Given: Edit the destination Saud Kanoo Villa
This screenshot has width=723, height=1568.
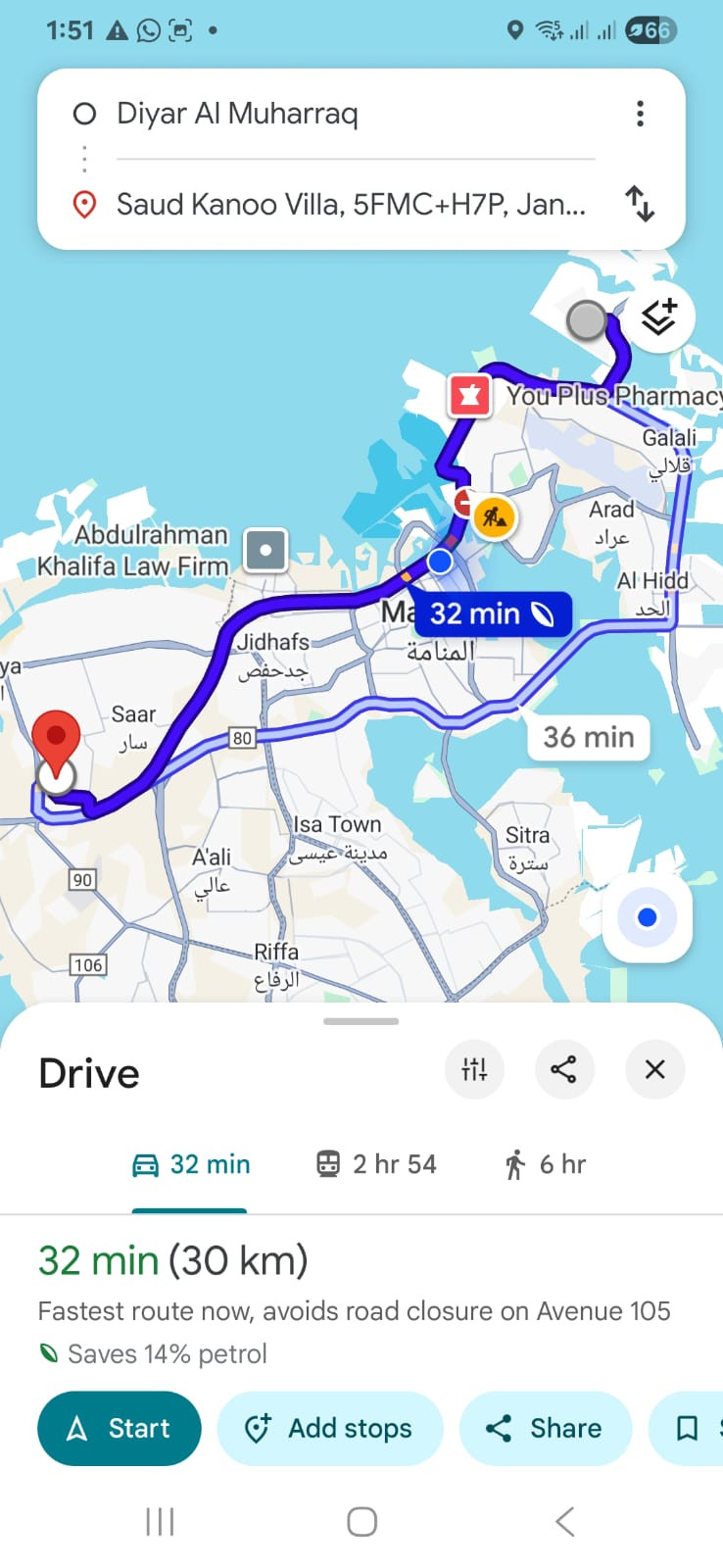Looking at the screenshot, I should point(351,204).
